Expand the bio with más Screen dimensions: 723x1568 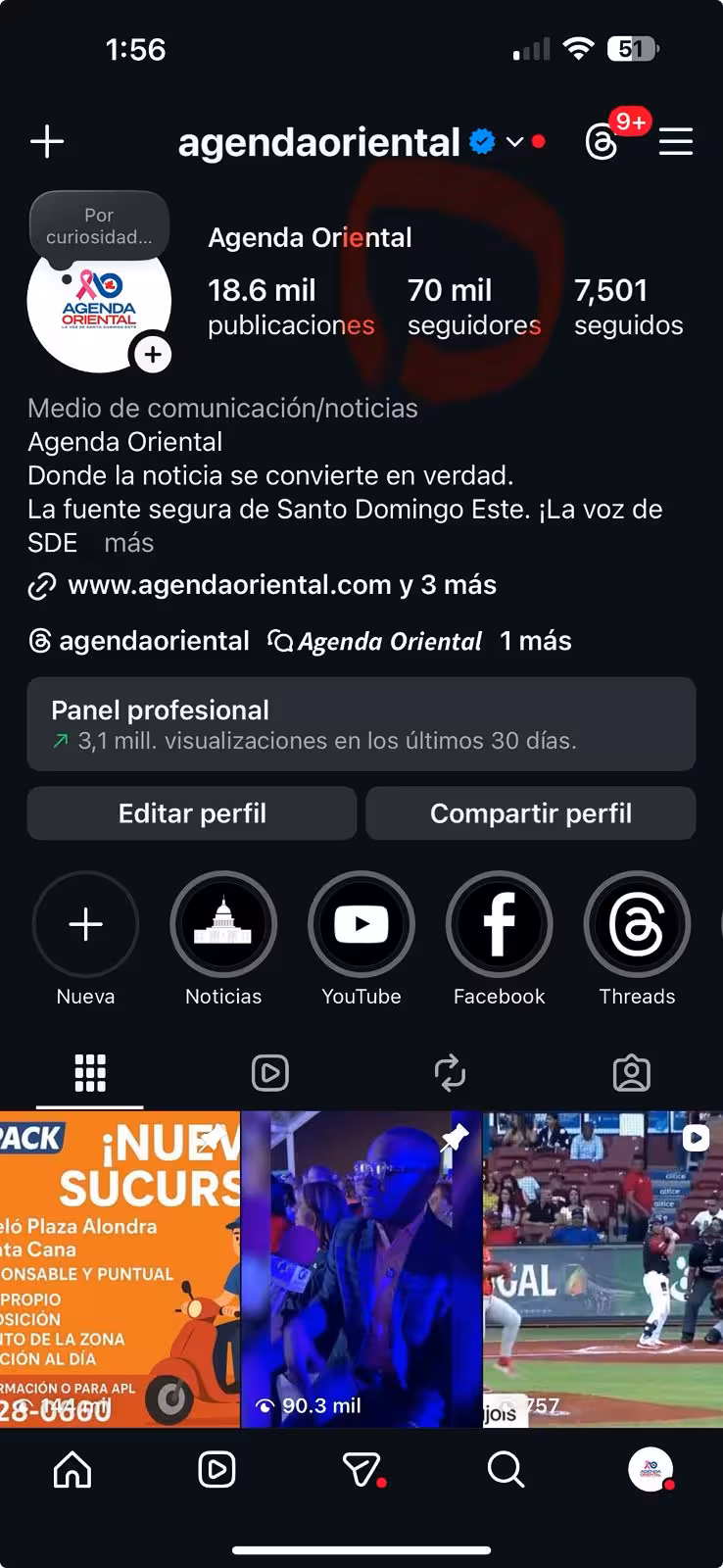tap(129, 543)
